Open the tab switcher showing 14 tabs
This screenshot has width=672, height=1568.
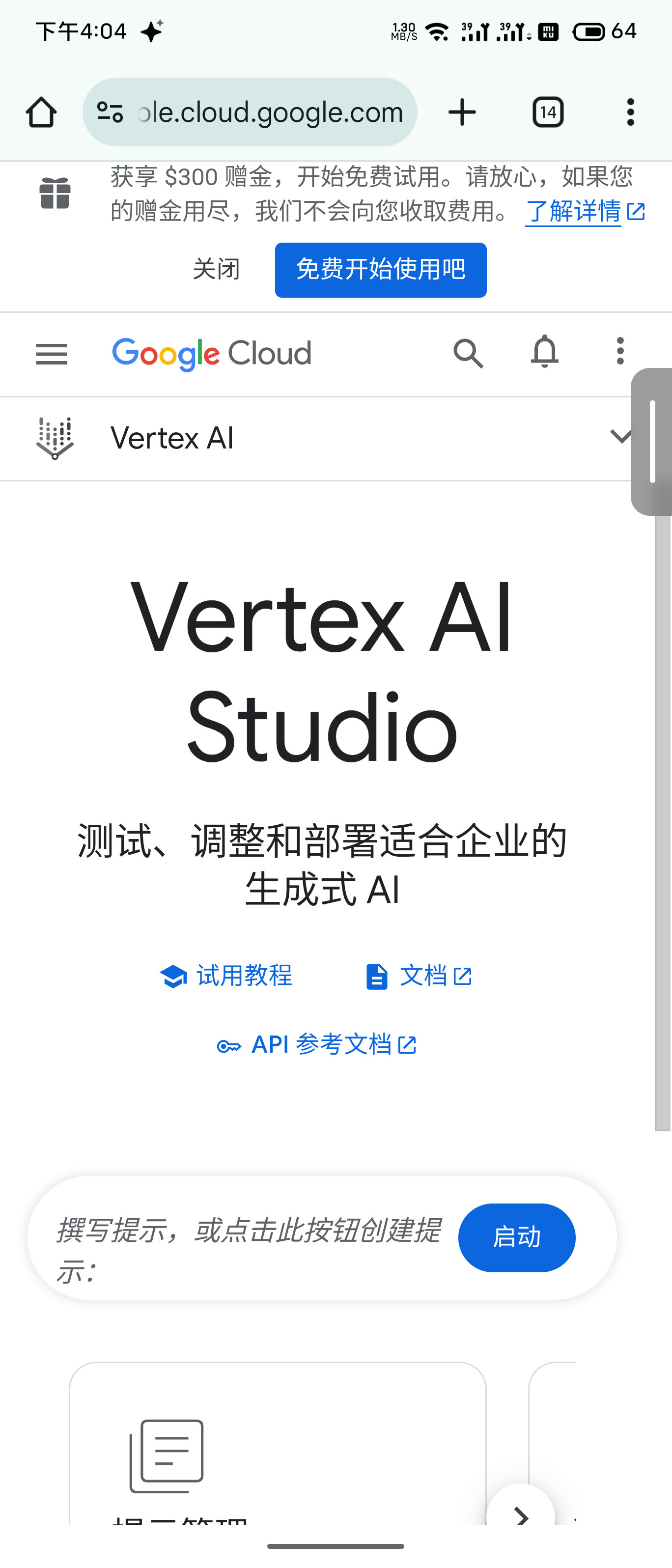[x=548, y=112]
